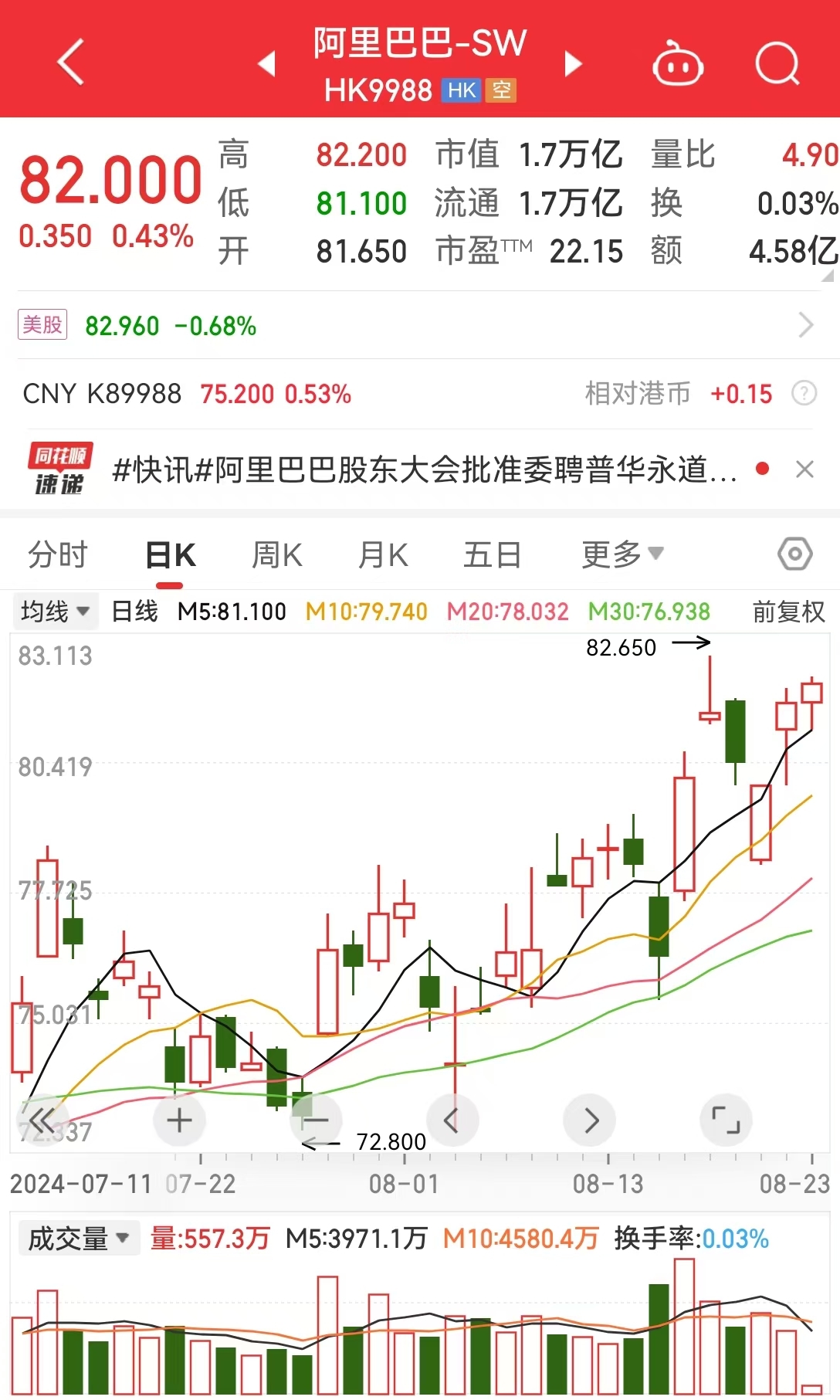Zoom in the K-line chart with plus
The height and width of the screenshot is (1400, 840).
pyautogui.click(x=179, y=1120)
